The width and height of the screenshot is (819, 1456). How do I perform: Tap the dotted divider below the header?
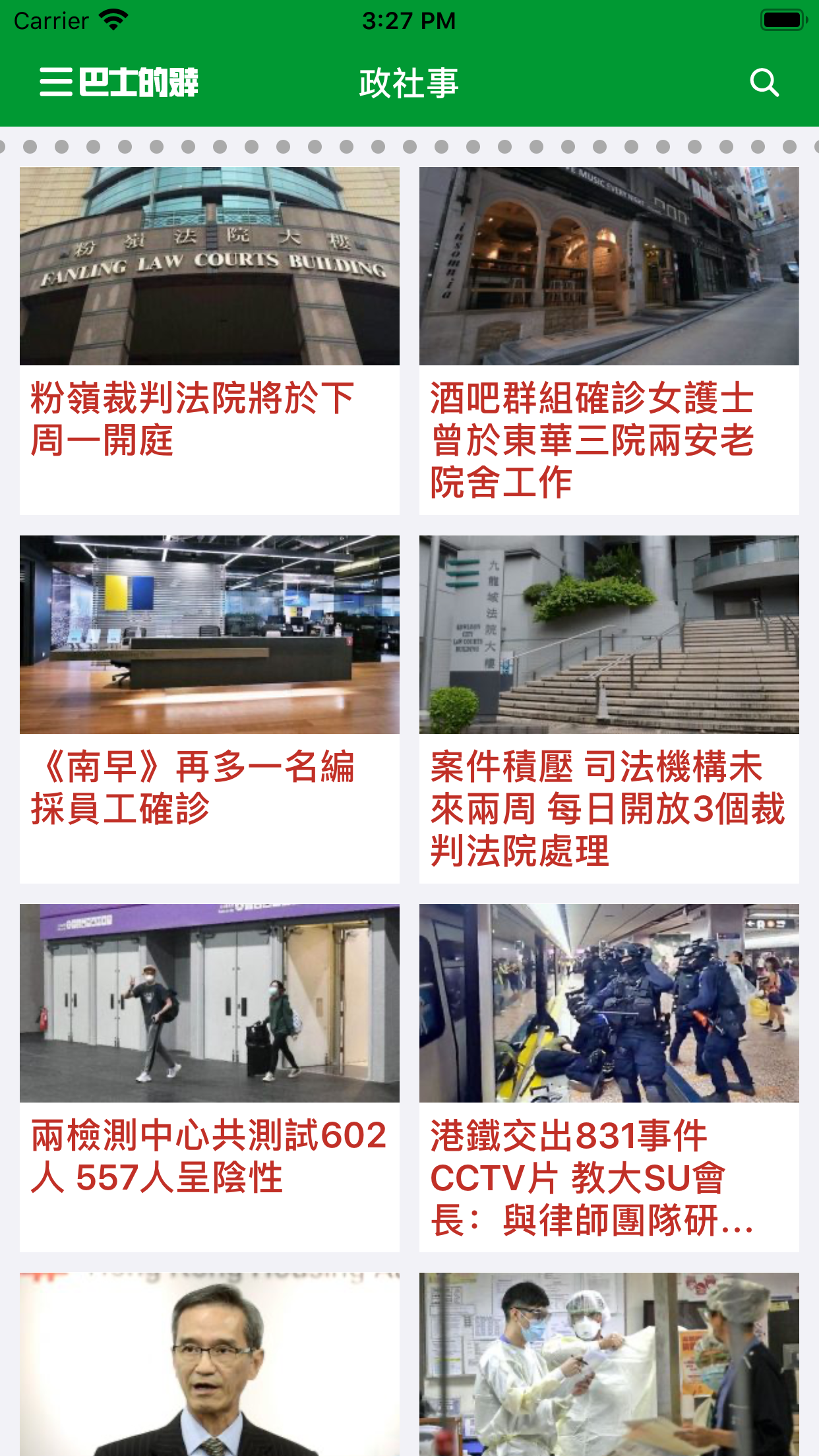click(x=409, y=146)
